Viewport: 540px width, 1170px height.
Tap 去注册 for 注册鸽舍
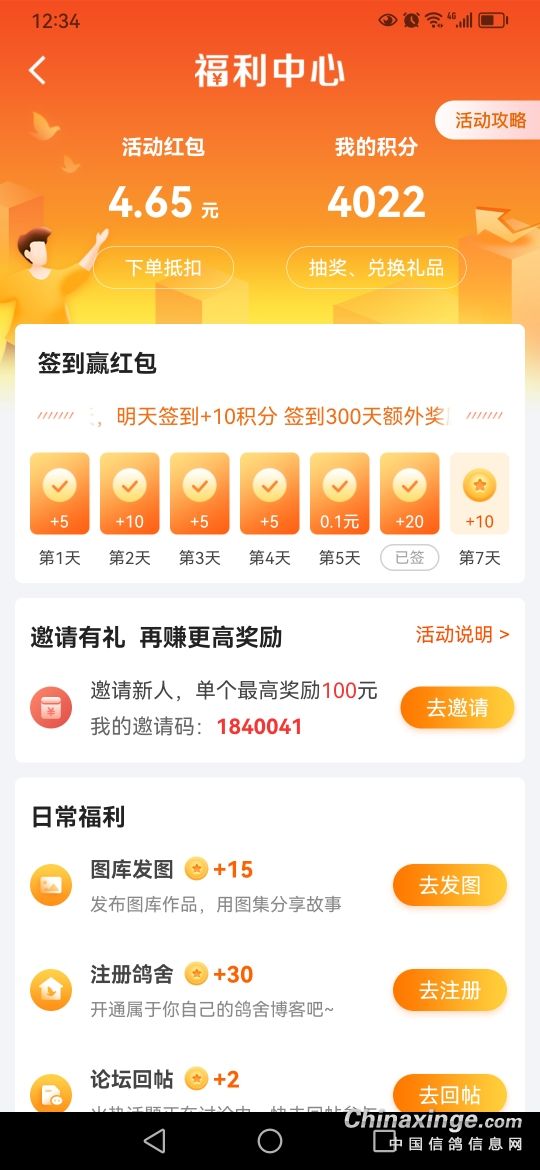click(450, 990)
